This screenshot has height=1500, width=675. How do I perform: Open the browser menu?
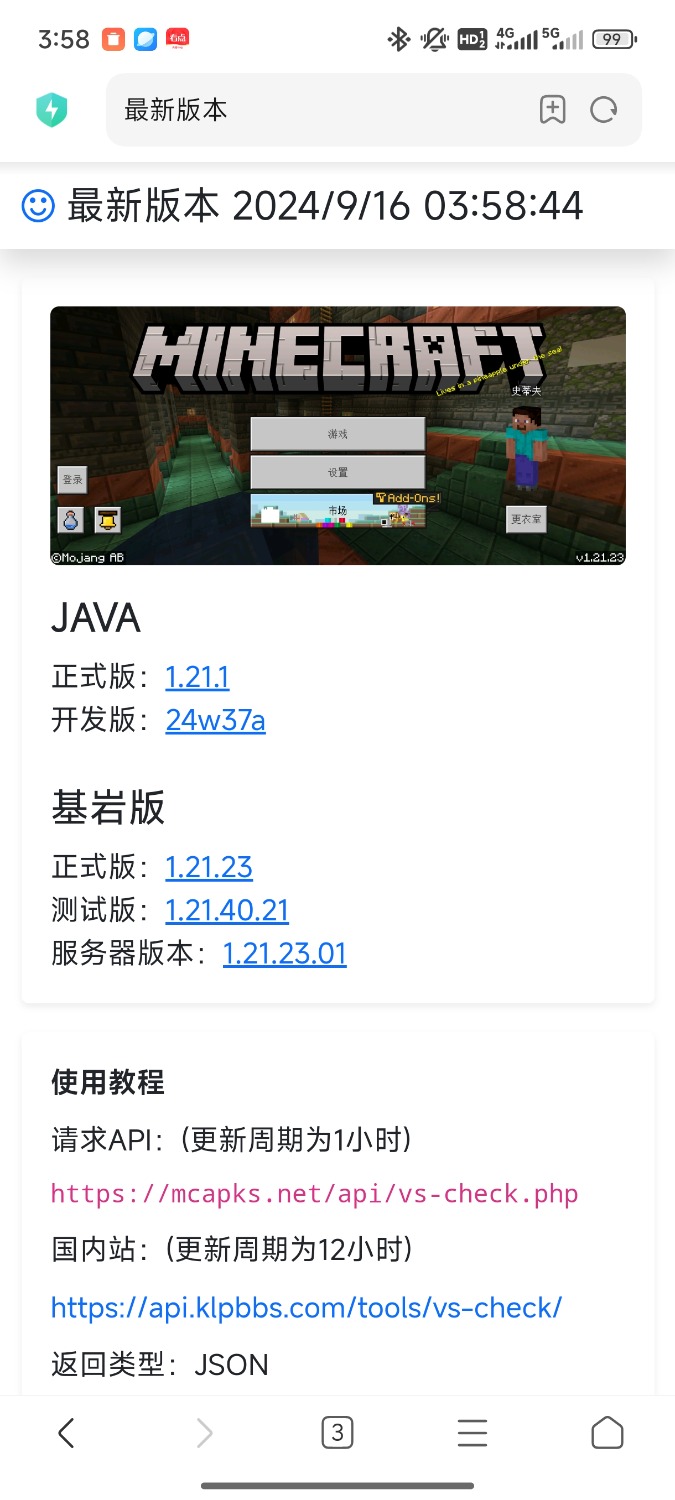tap(472, 1433)
